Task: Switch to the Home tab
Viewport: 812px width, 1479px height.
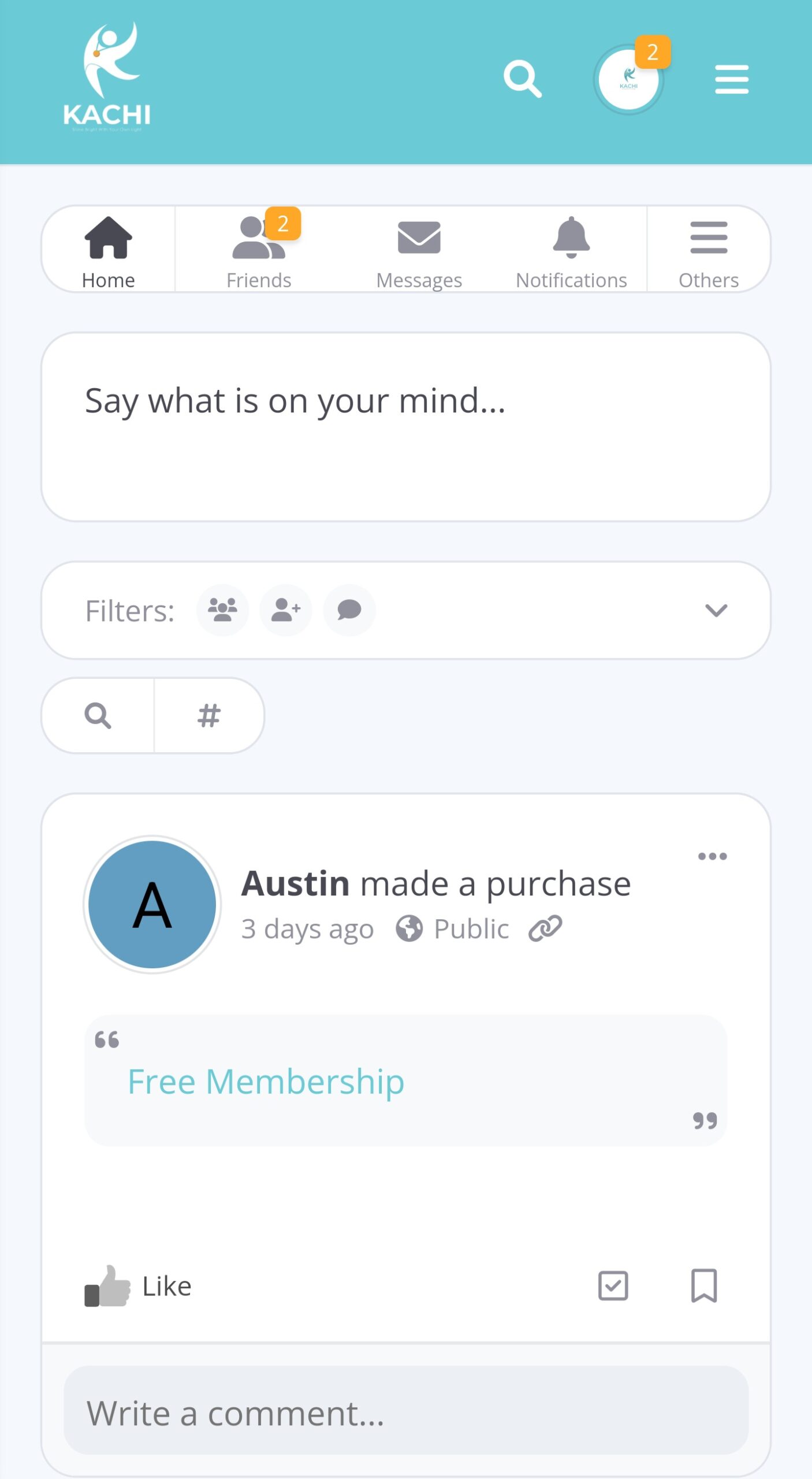Action: 109,250
